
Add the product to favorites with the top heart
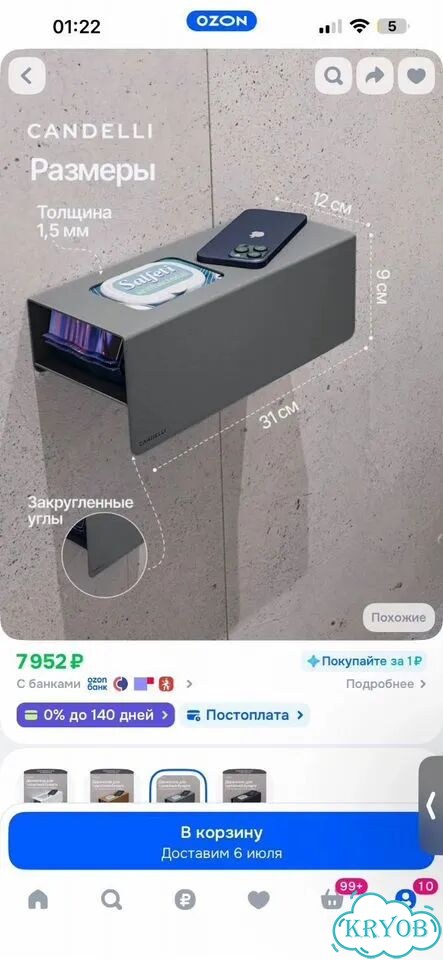point(417,76)
